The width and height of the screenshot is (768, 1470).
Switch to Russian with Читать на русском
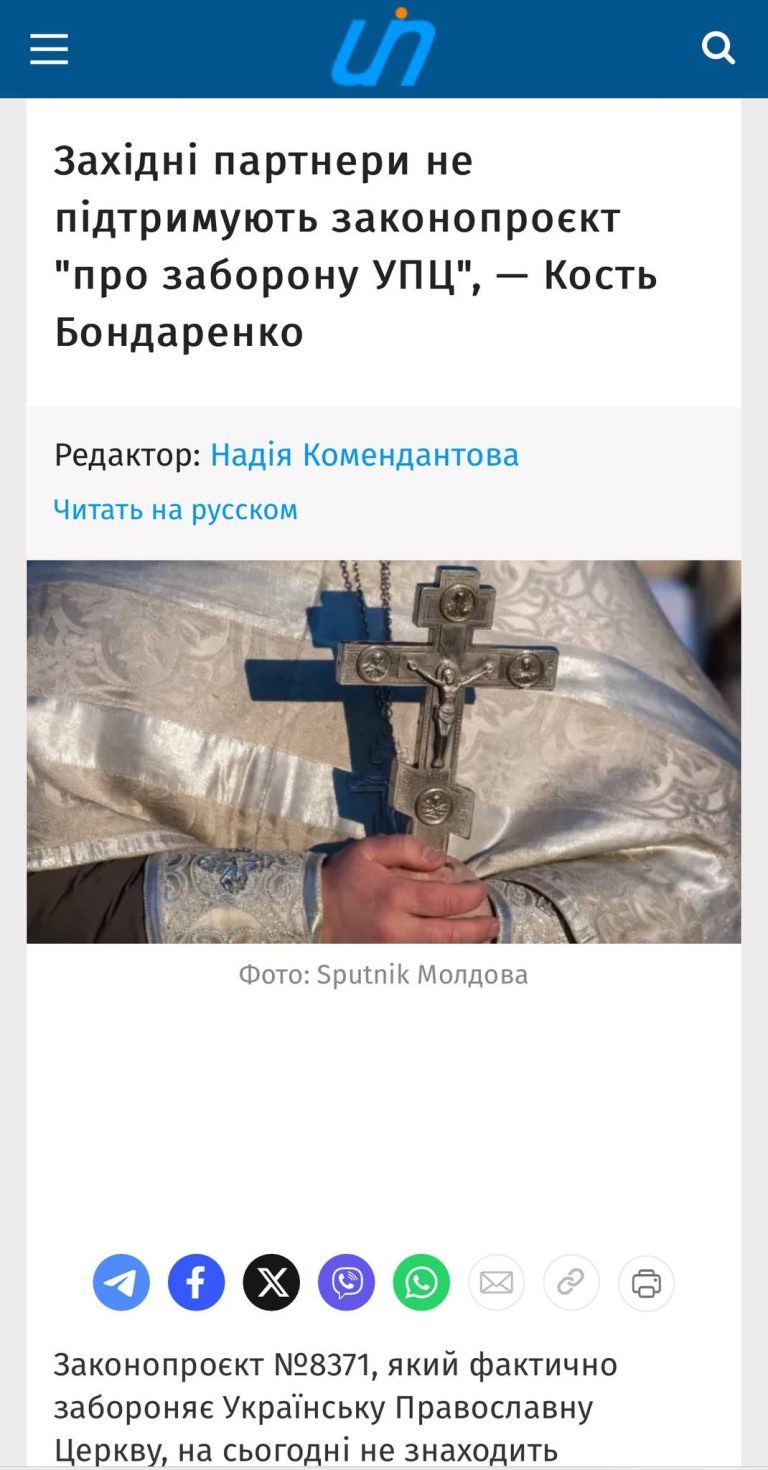175,509
